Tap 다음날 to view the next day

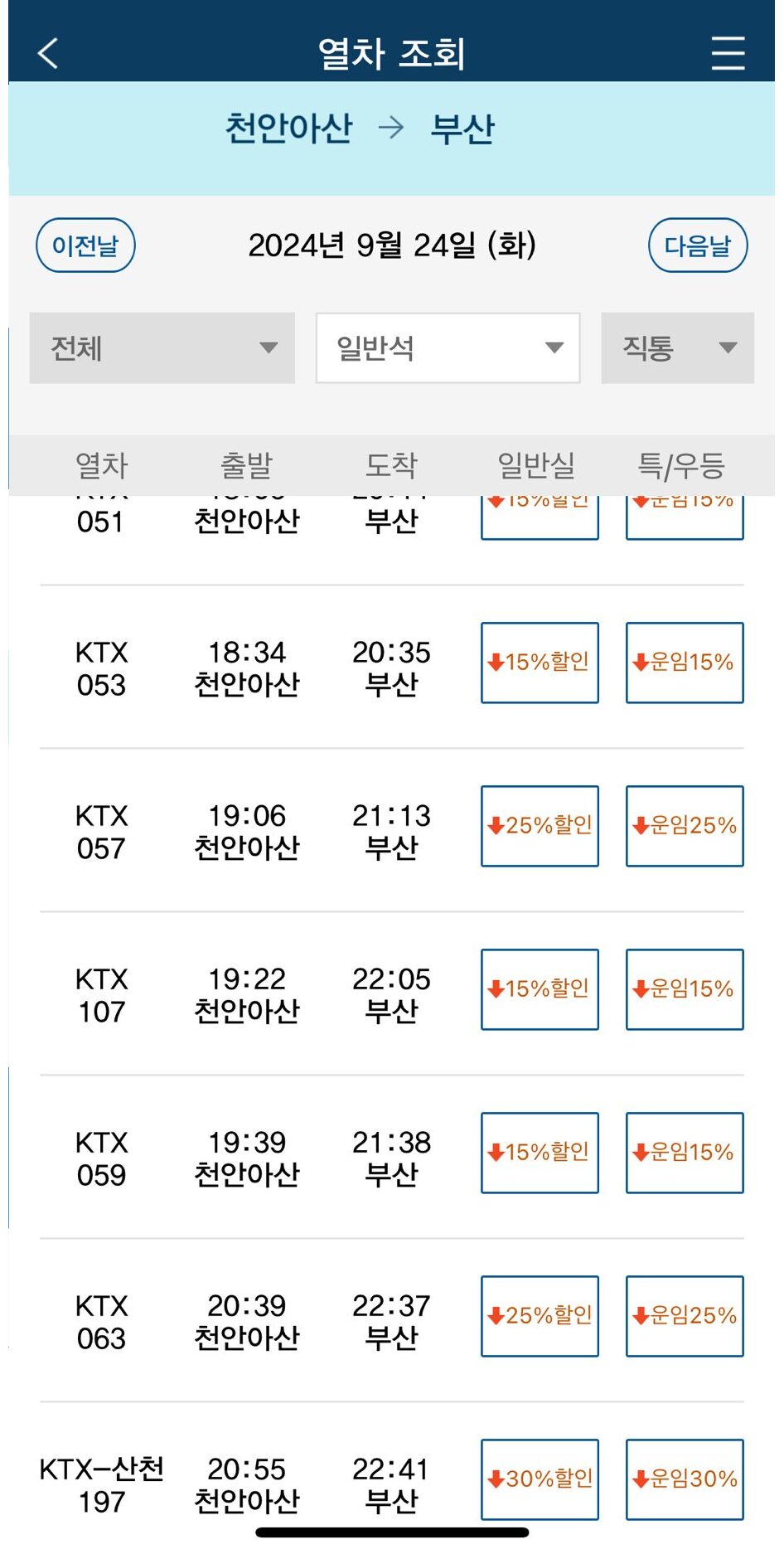coord(698,245)
